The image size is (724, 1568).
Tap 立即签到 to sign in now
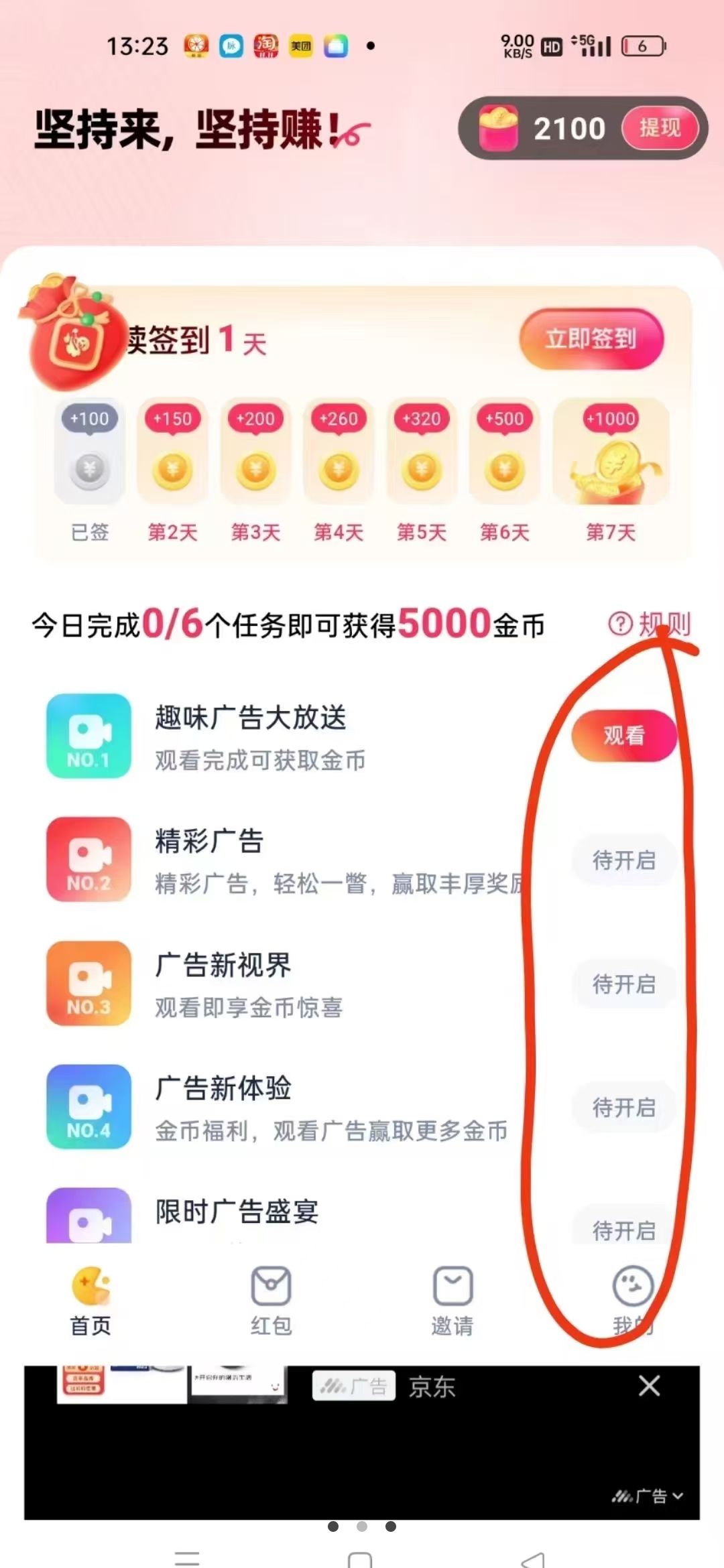(x=591, y=339)
